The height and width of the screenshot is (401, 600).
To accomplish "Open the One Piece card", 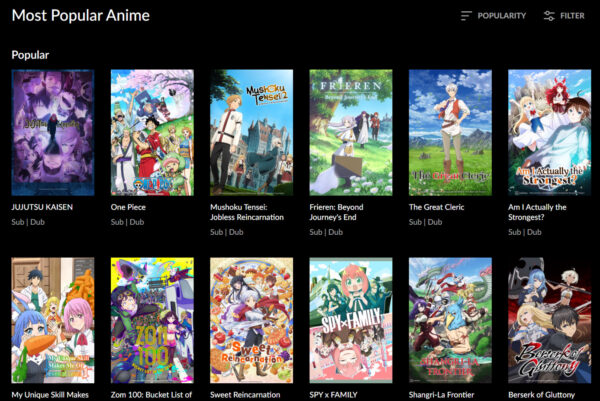I will (x=151, y=132).
